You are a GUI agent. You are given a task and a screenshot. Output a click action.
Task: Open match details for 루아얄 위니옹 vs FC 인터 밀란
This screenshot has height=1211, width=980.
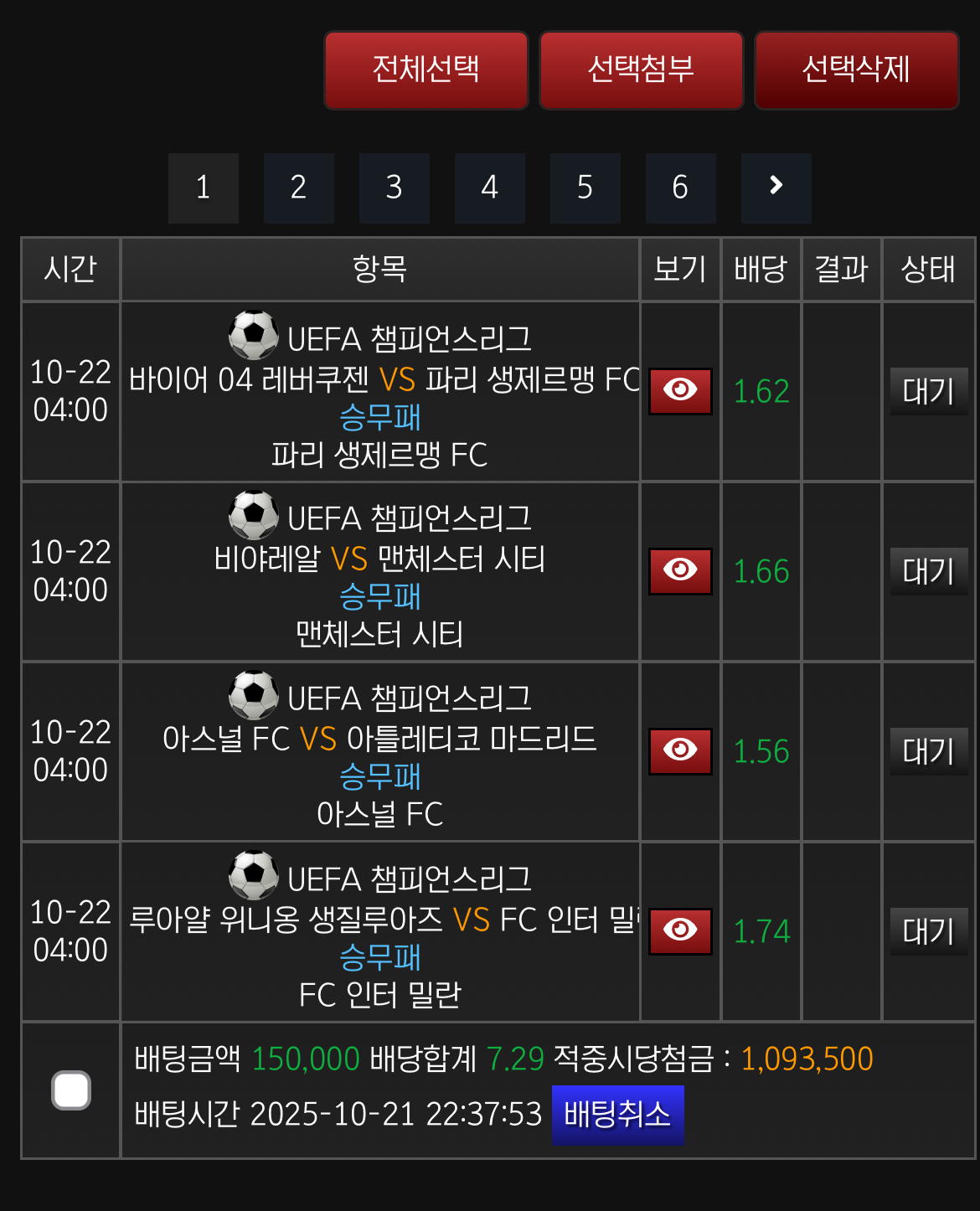pos(680,931)
